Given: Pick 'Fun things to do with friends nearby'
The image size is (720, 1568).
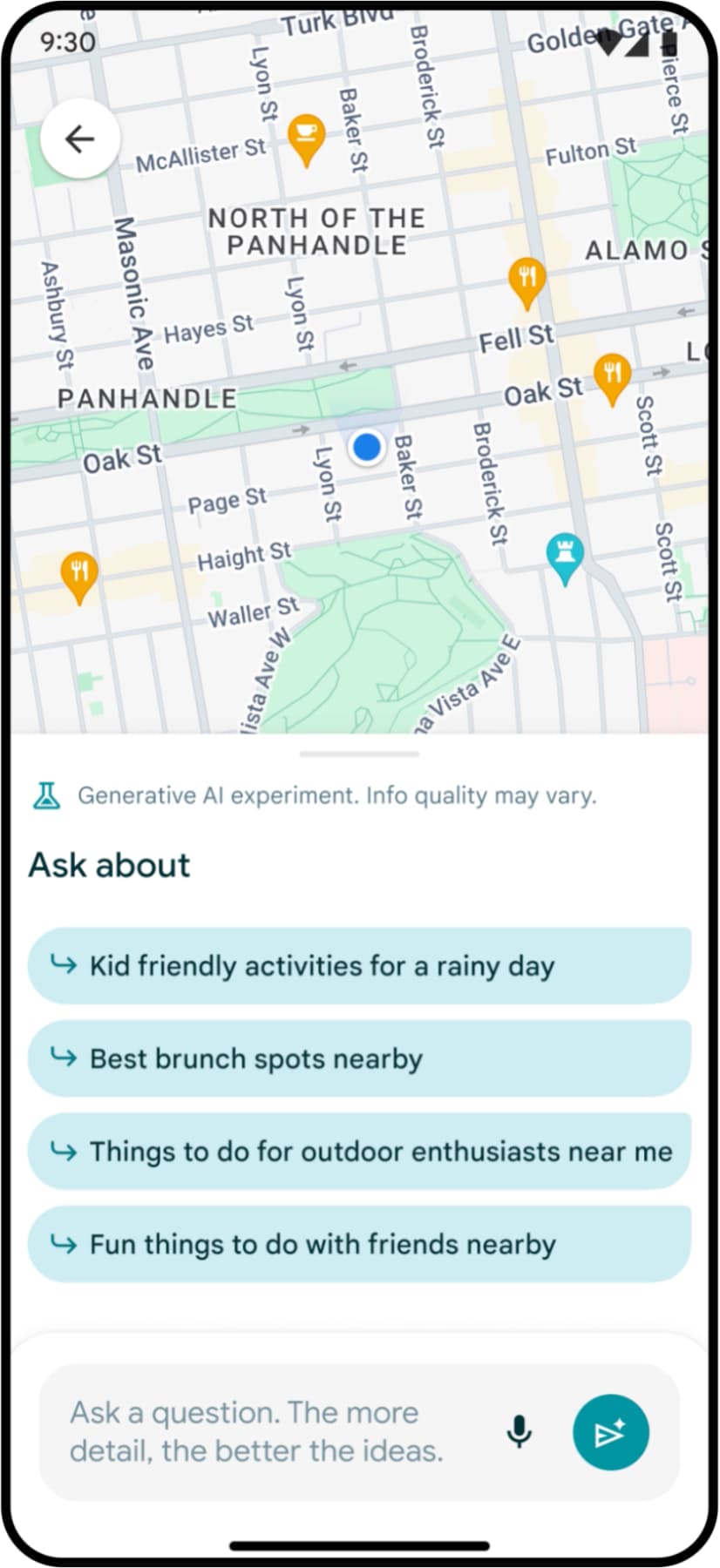Looking at the screenshot, I should (359, 1244).
